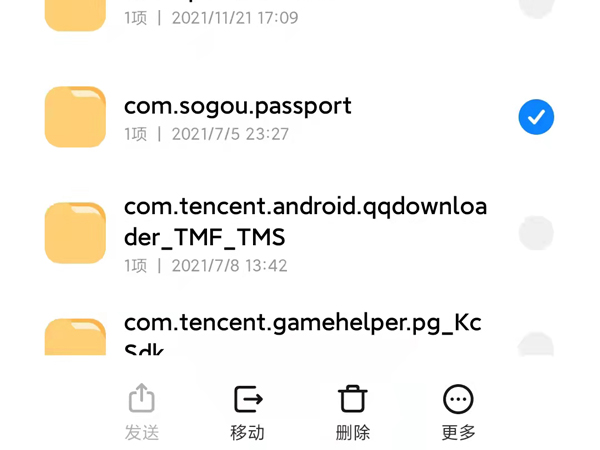Tap the 移动 (Move) button
Image resolution: width=600 pixels, height=450 pixels.
(248, 412)
